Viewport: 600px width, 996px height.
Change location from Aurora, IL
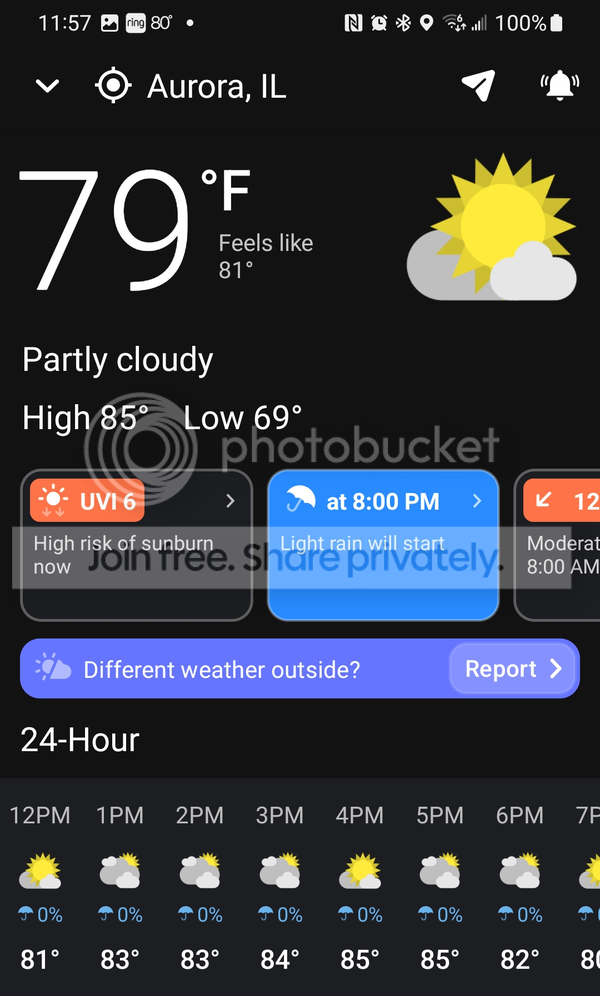pyautogui.click(x=190, y=86)
